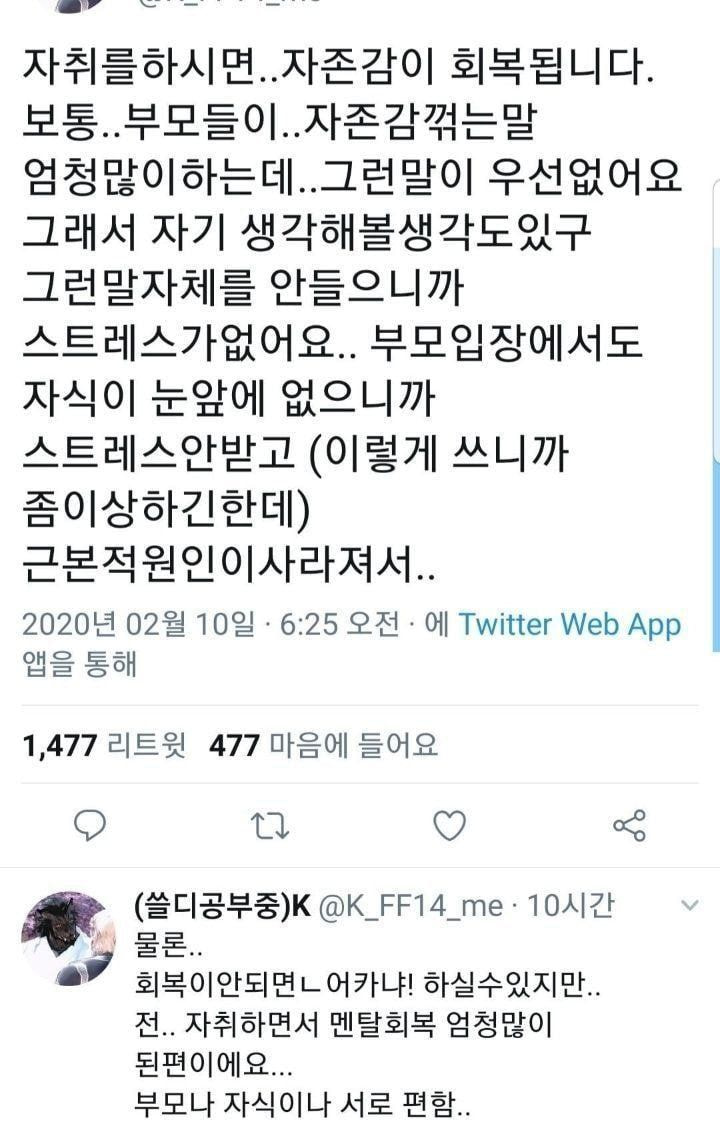Open the @K_FF14_me profile handle
Screen dimensions: 720x1128
(x=411, y=906)
